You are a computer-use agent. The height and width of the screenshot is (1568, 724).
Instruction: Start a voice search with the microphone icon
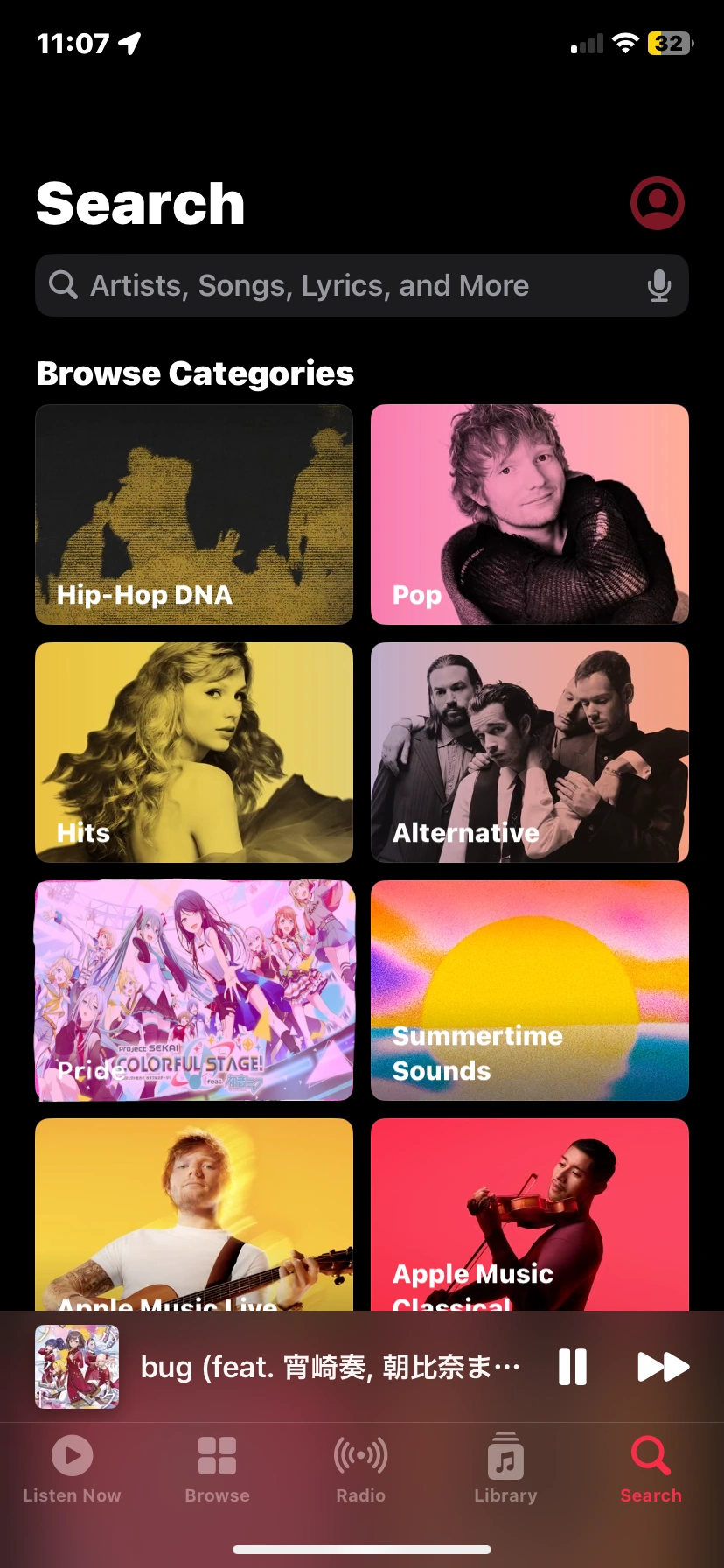[660, 285]
